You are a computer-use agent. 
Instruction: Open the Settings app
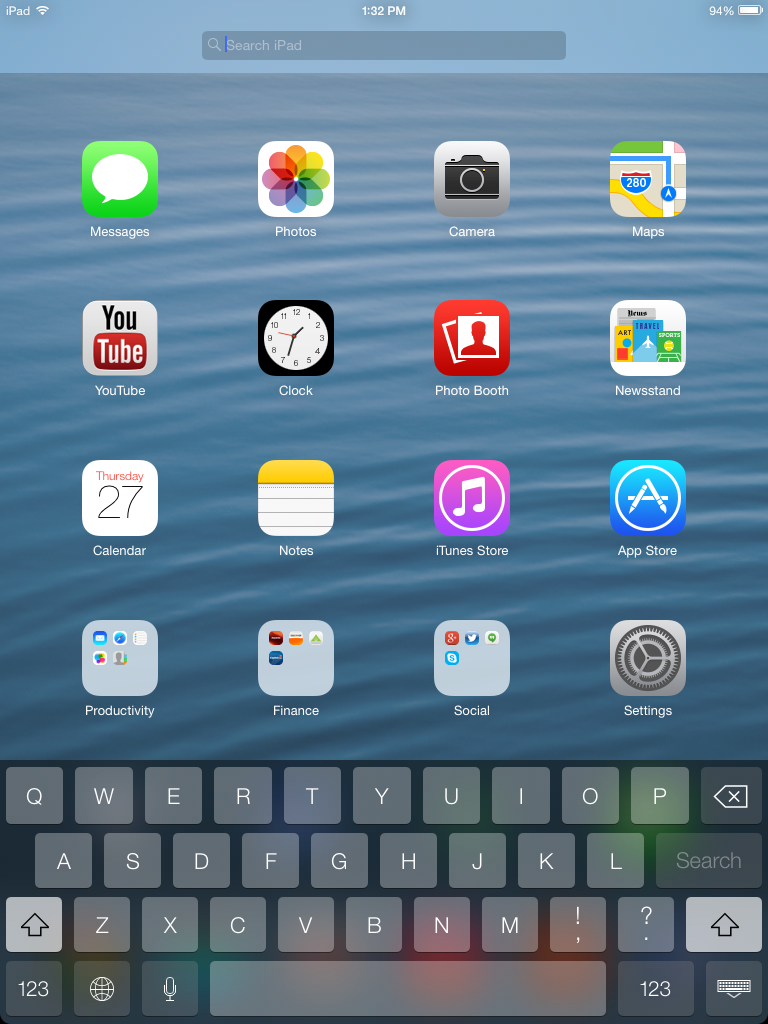648,658
